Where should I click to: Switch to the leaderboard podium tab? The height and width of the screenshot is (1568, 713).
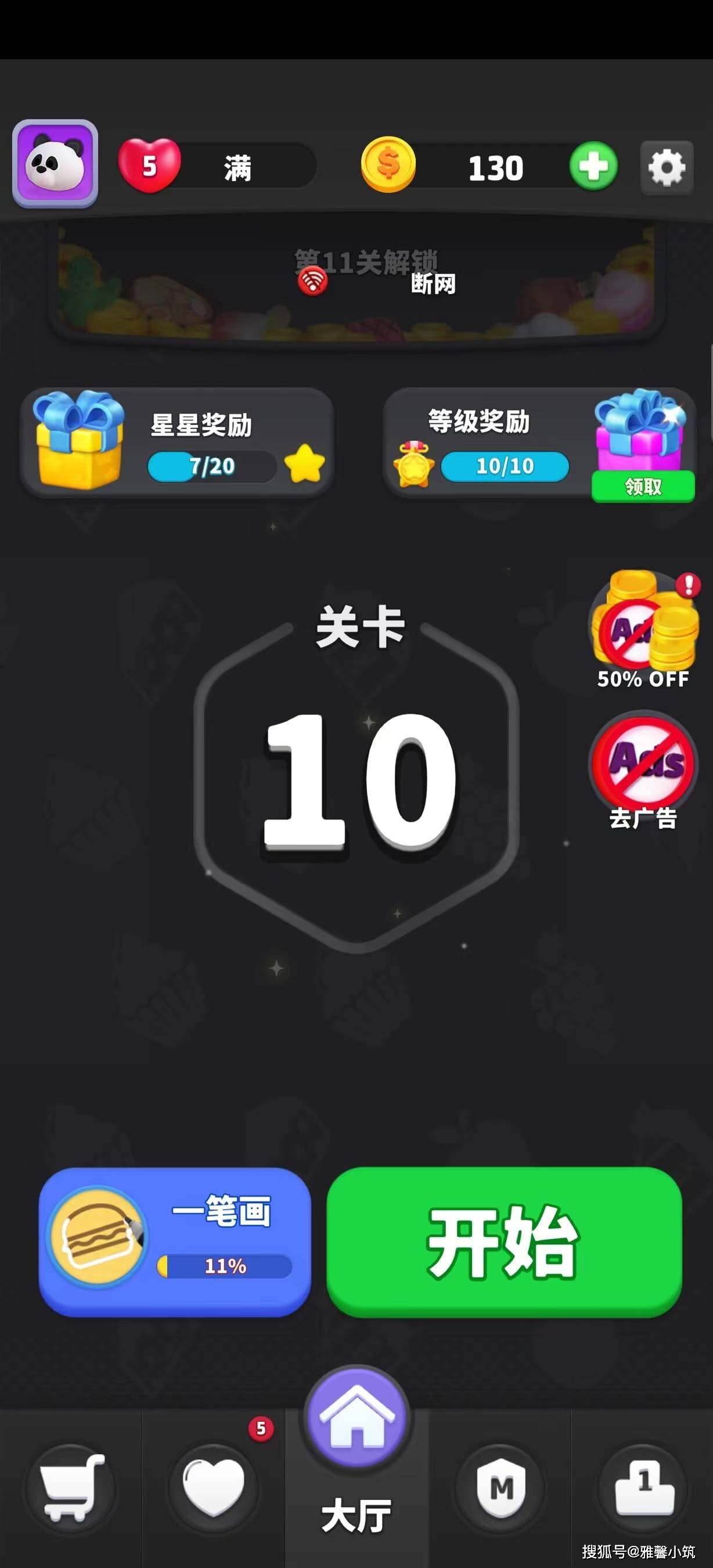click(x=644, y=1488)
